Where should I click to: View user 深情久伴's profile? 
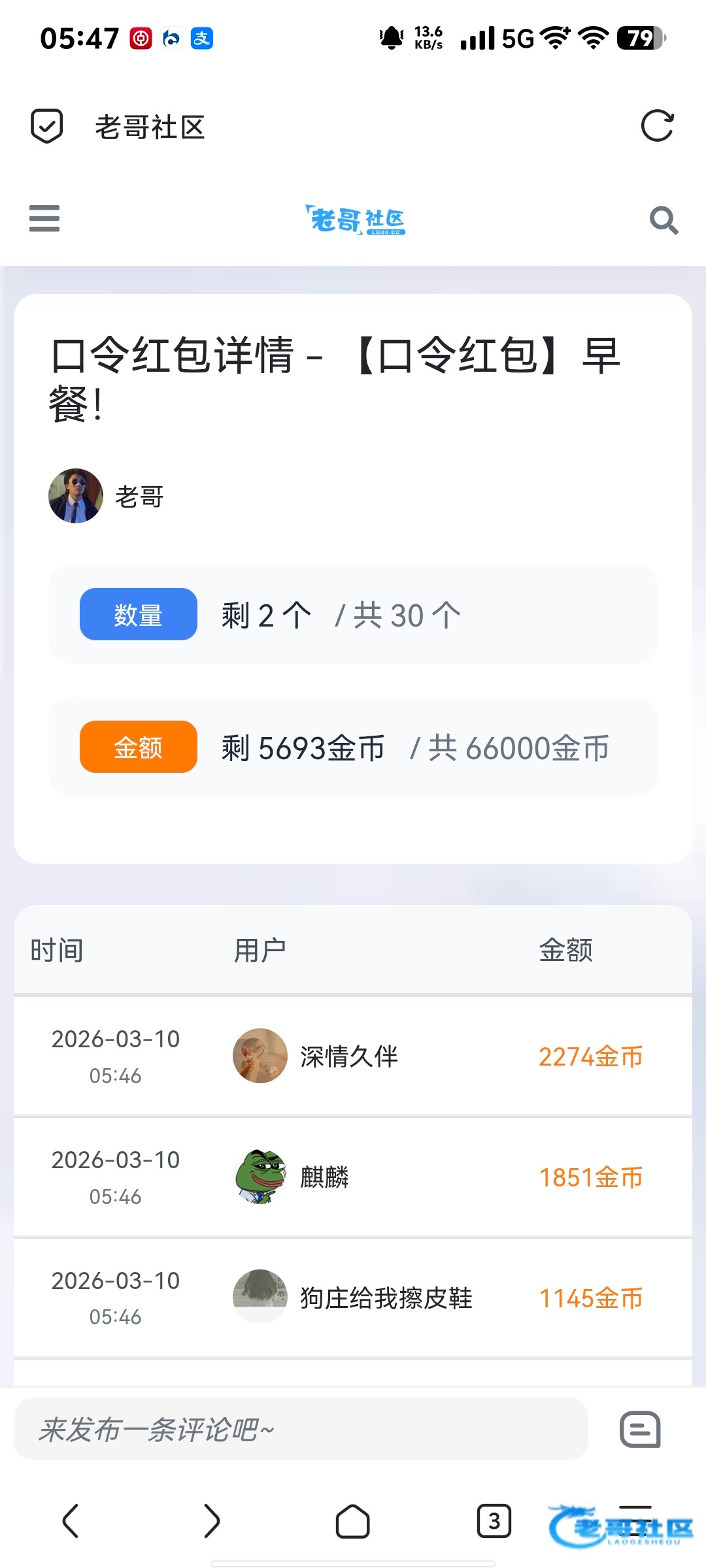348,1056
